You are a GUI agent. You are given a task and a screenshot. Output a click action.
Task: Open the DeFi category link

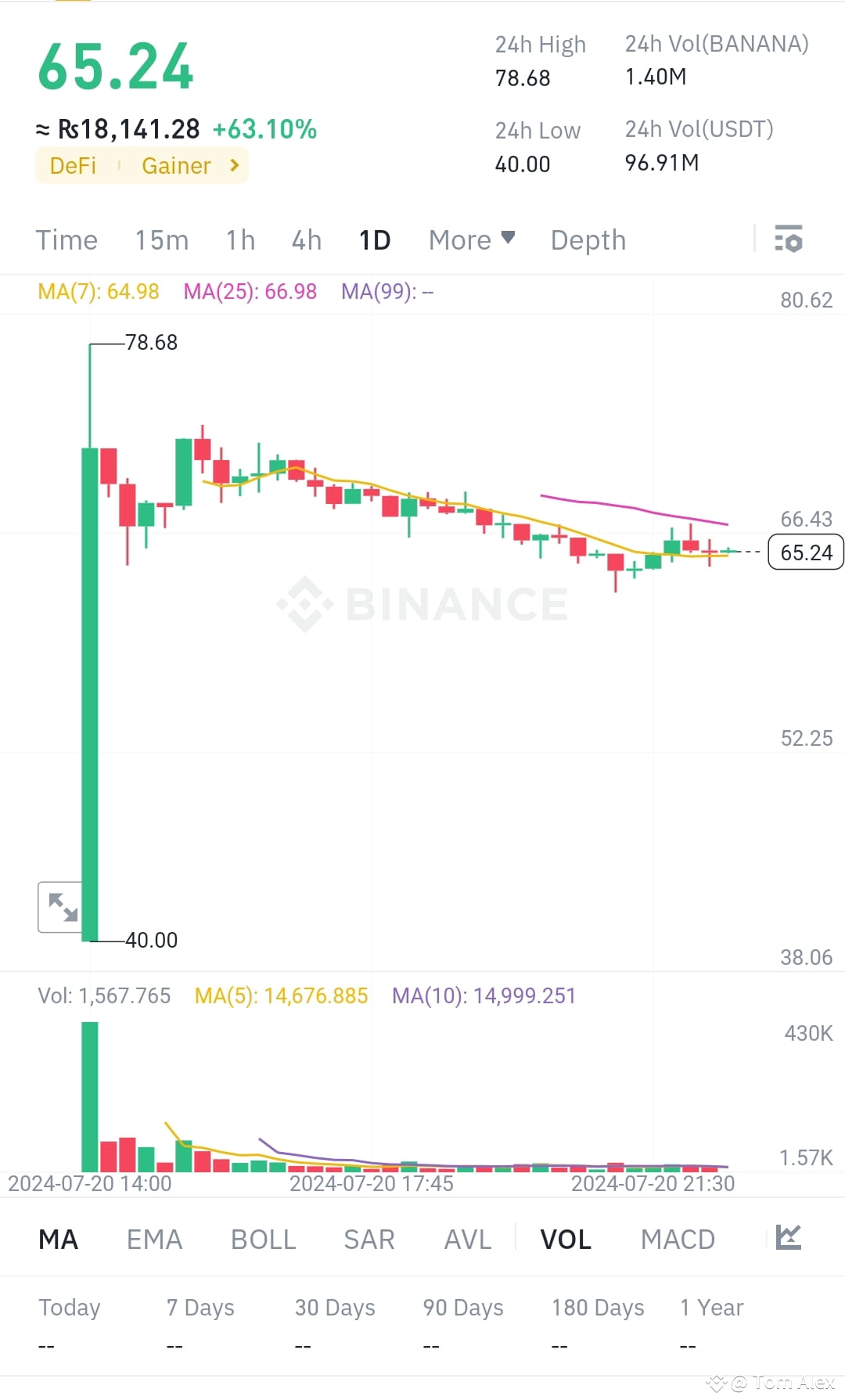tap(73, 165)
